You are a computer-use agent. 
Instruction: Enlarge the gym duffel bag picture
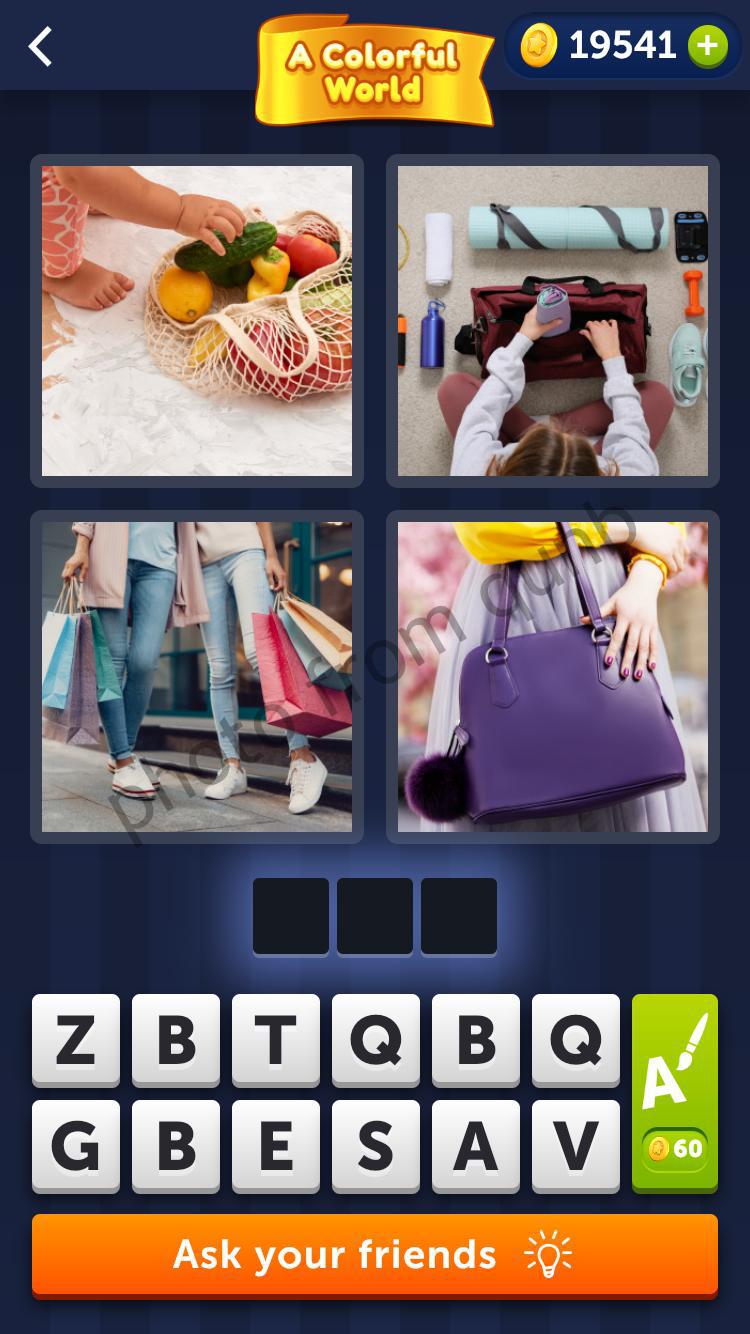click(553, 321)
